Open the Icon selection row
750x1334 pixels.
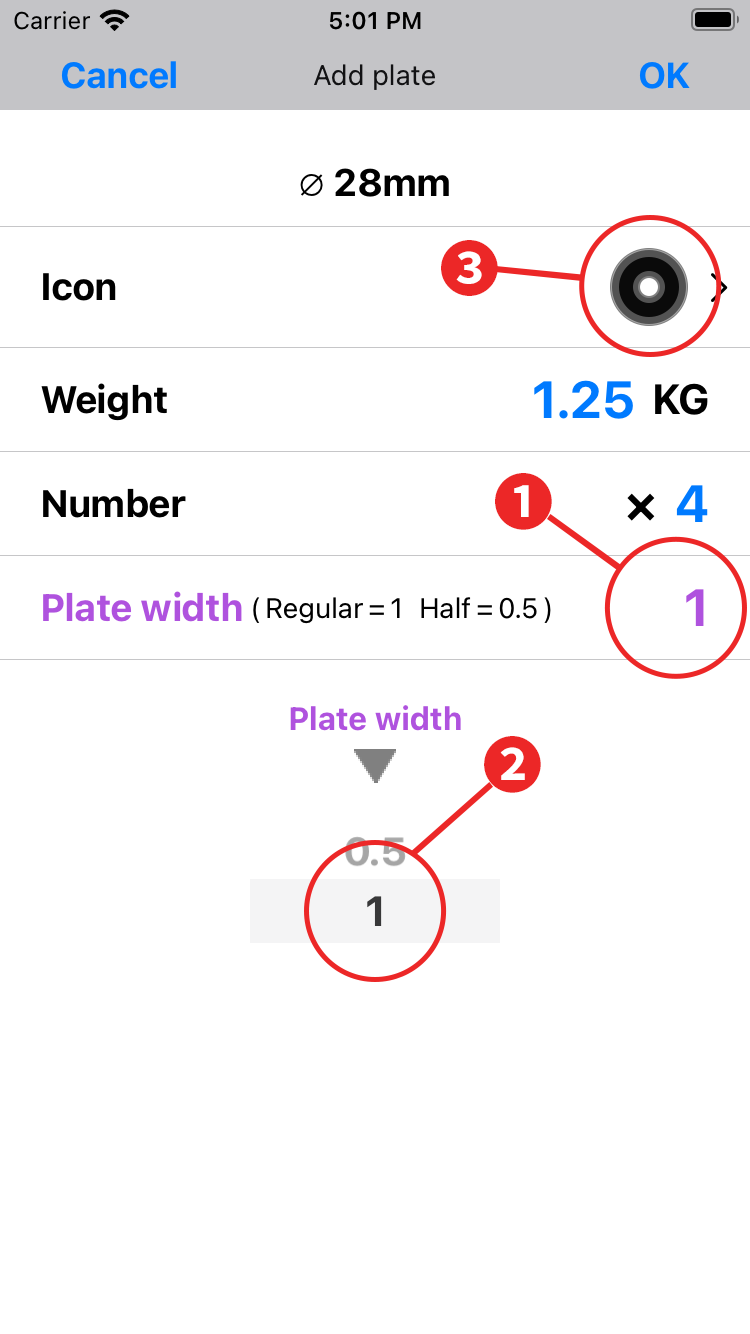375,288
